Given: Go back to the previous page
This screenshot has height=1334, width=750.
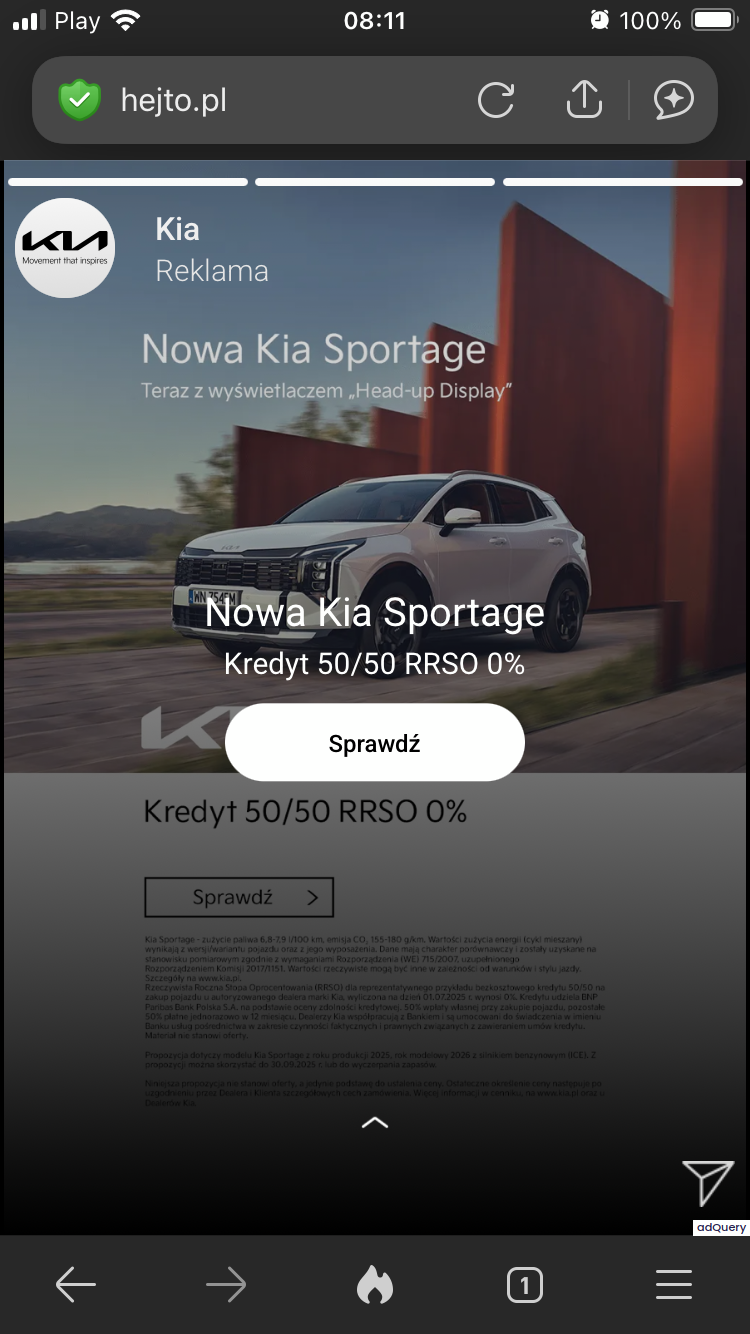Looking at the screenshot, I should 76,1285.
